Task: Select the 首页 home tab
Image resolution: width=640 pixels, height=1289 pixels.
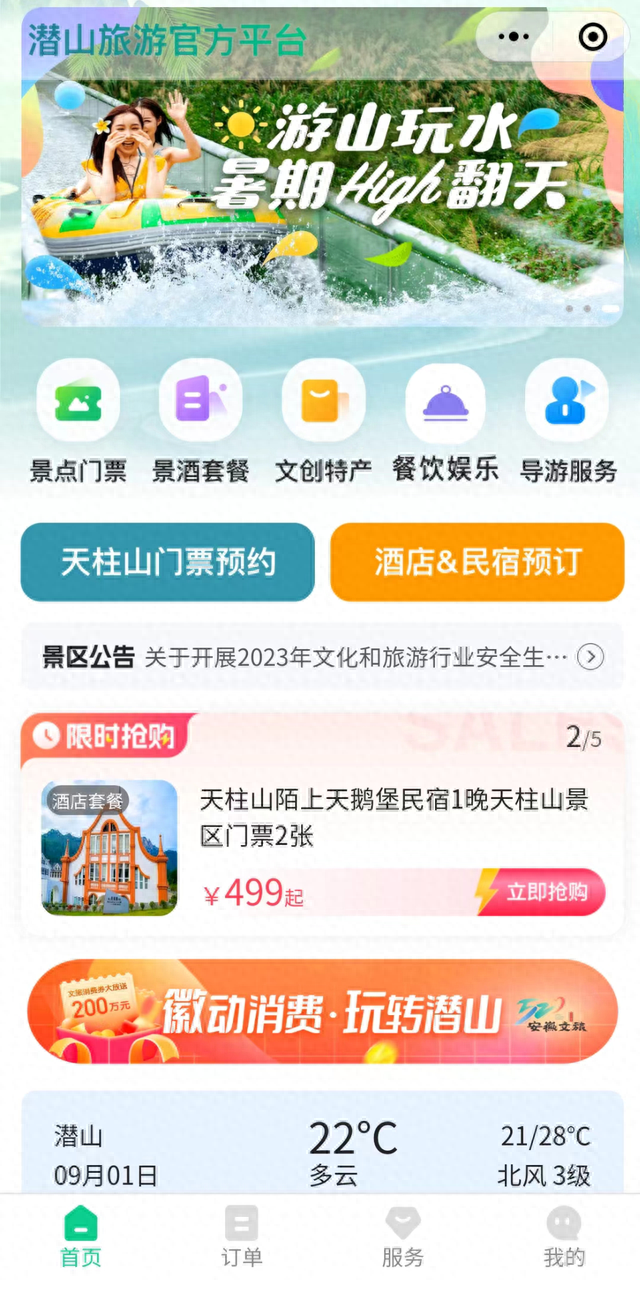Action: 80,1237
